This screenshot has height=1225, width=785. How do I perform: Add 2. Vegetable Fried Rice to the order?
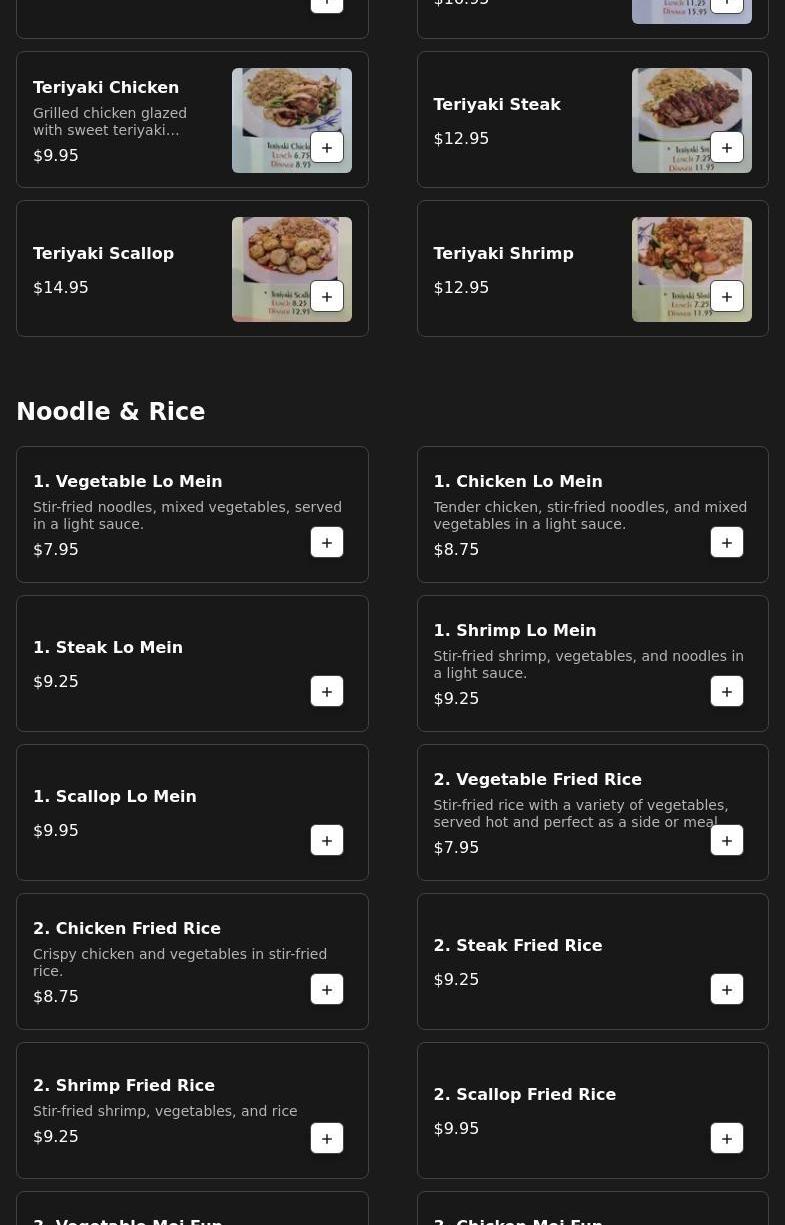coord(727,841)
